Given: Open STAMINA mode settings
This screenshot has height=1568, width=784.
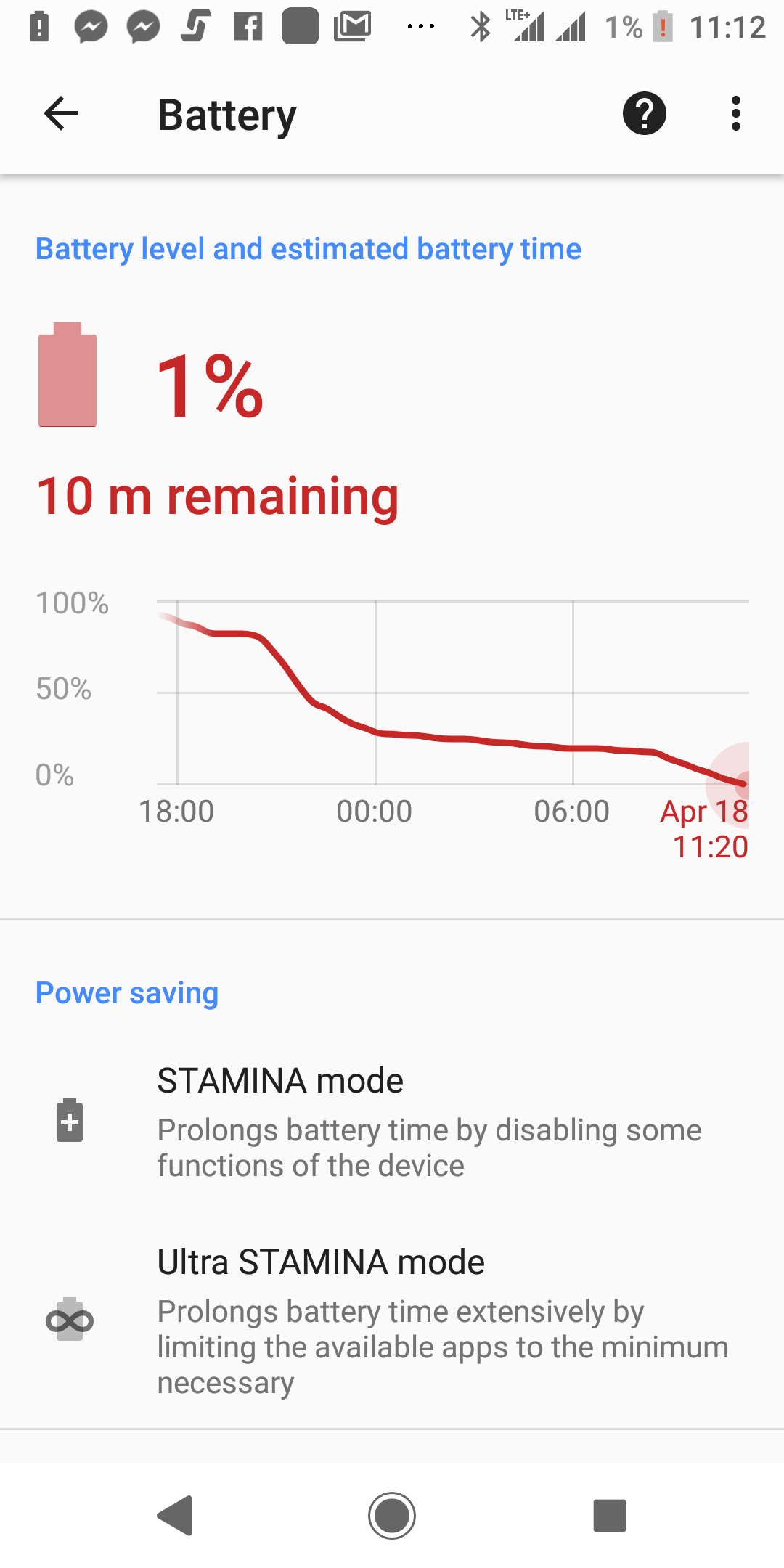Looking at the screenshot, I should click(x=392, y=1122).
